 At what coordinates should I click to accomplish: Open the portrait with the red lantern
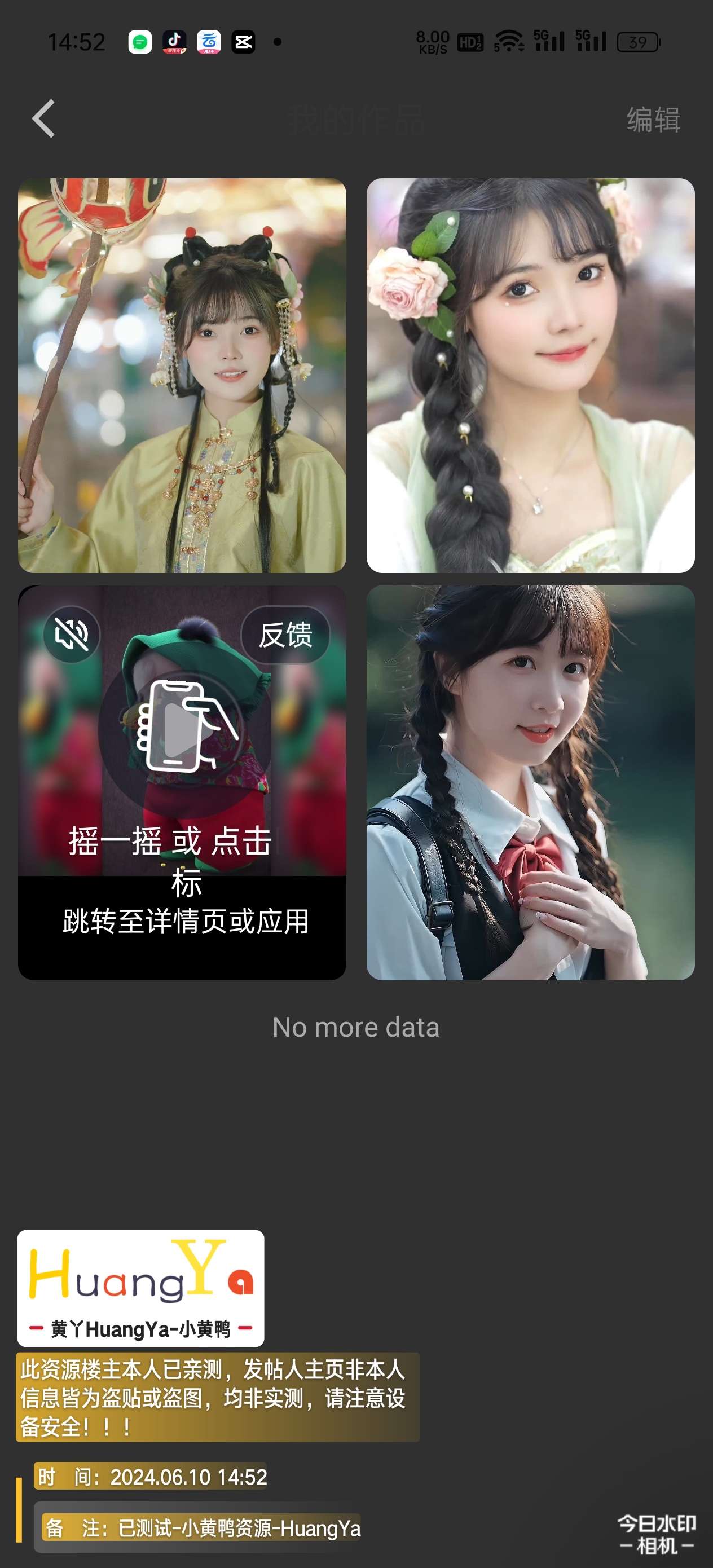(182, 375)
